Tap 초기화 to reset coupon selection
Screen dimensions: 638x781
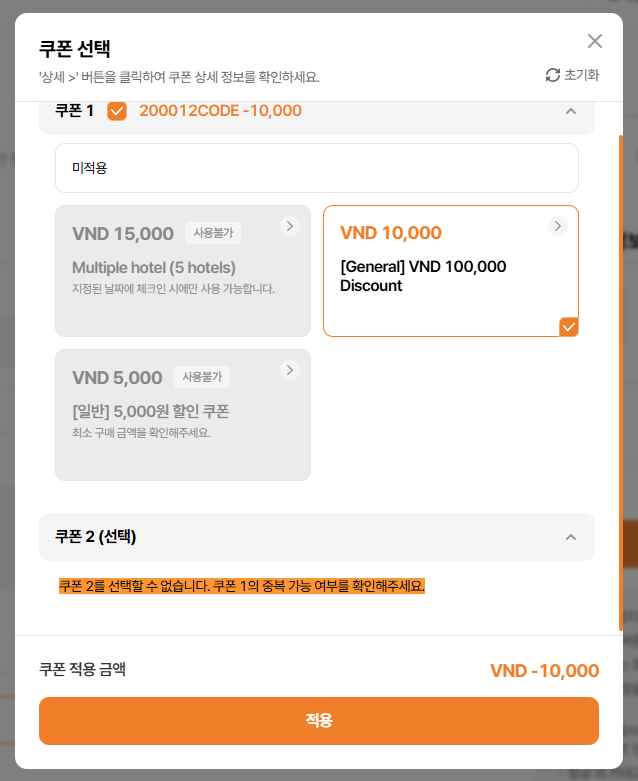pos(572,75)
